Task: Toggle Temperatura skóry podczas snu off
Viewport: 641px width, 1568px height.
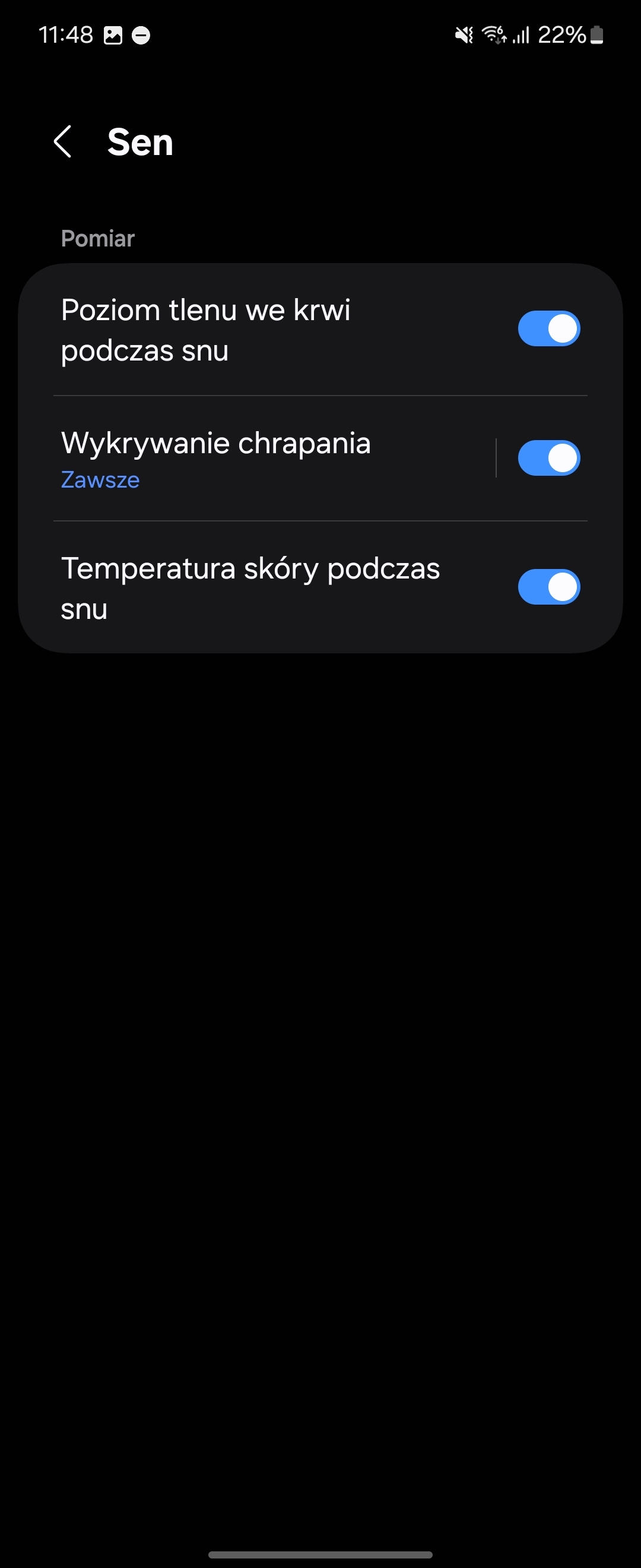Action: click(548, 587)
